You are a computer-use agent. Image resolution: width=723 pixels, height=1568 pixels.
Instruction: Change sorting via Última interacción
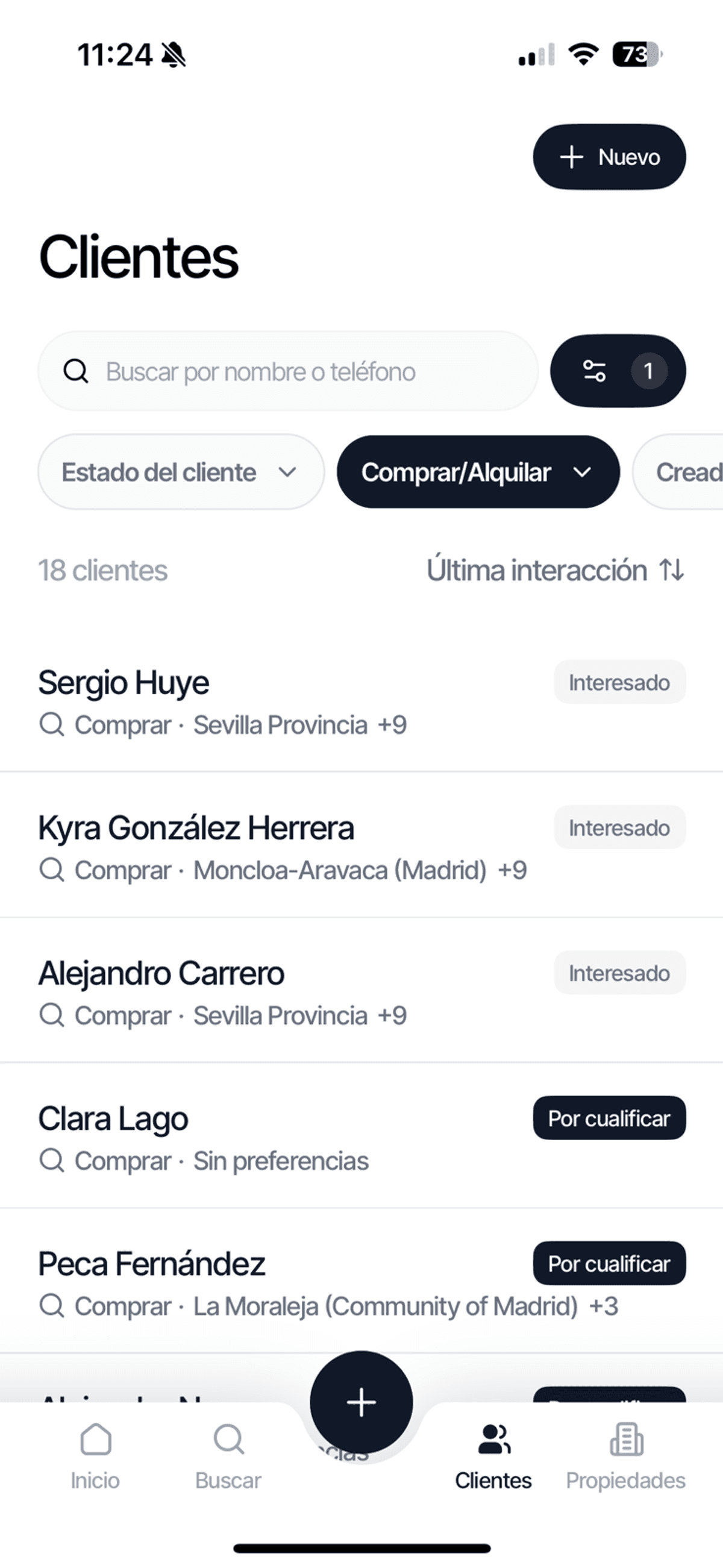click(555, 571)
